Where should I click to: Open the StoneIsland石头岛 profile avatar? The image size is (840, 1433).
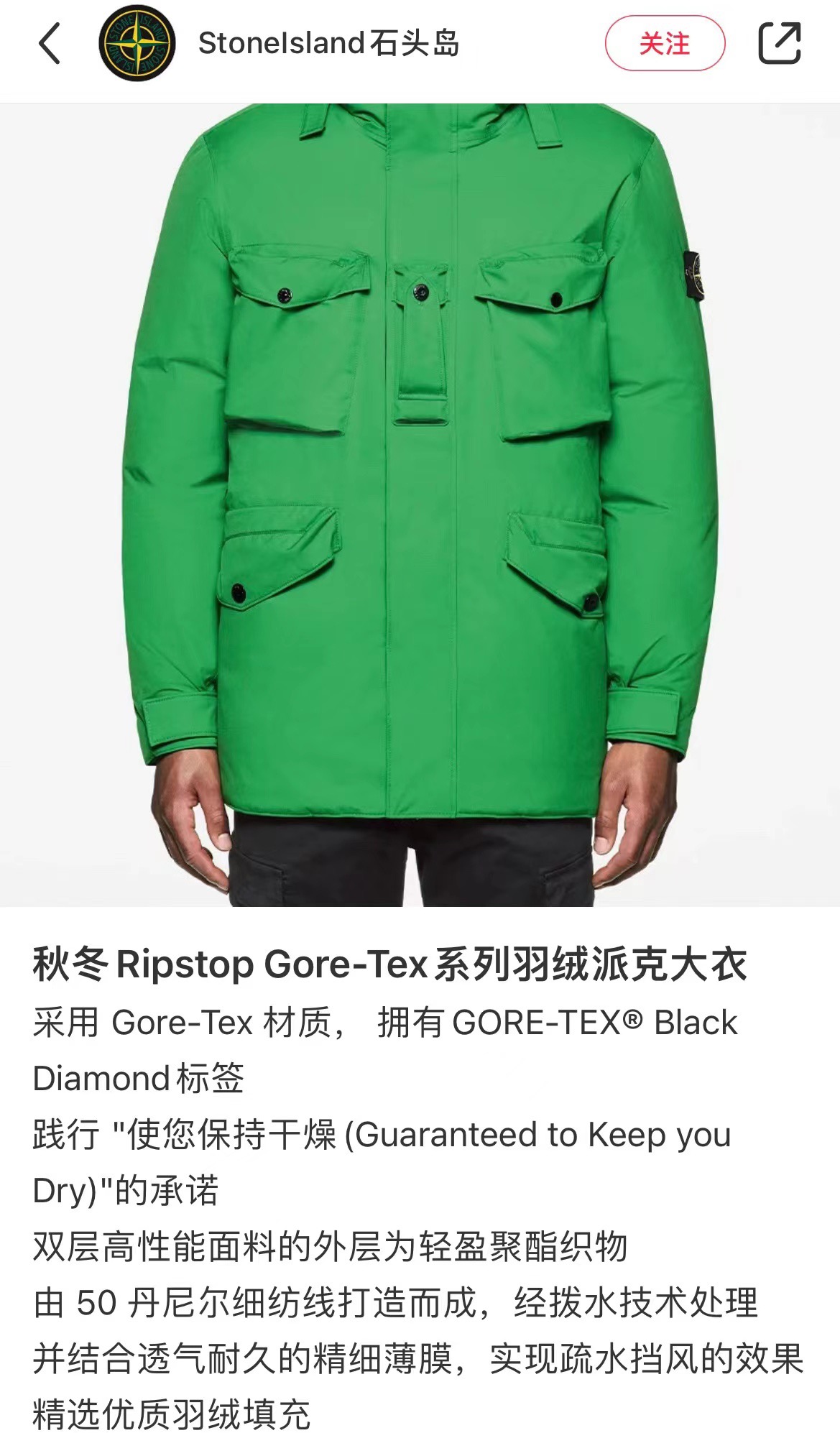point(137,44)
